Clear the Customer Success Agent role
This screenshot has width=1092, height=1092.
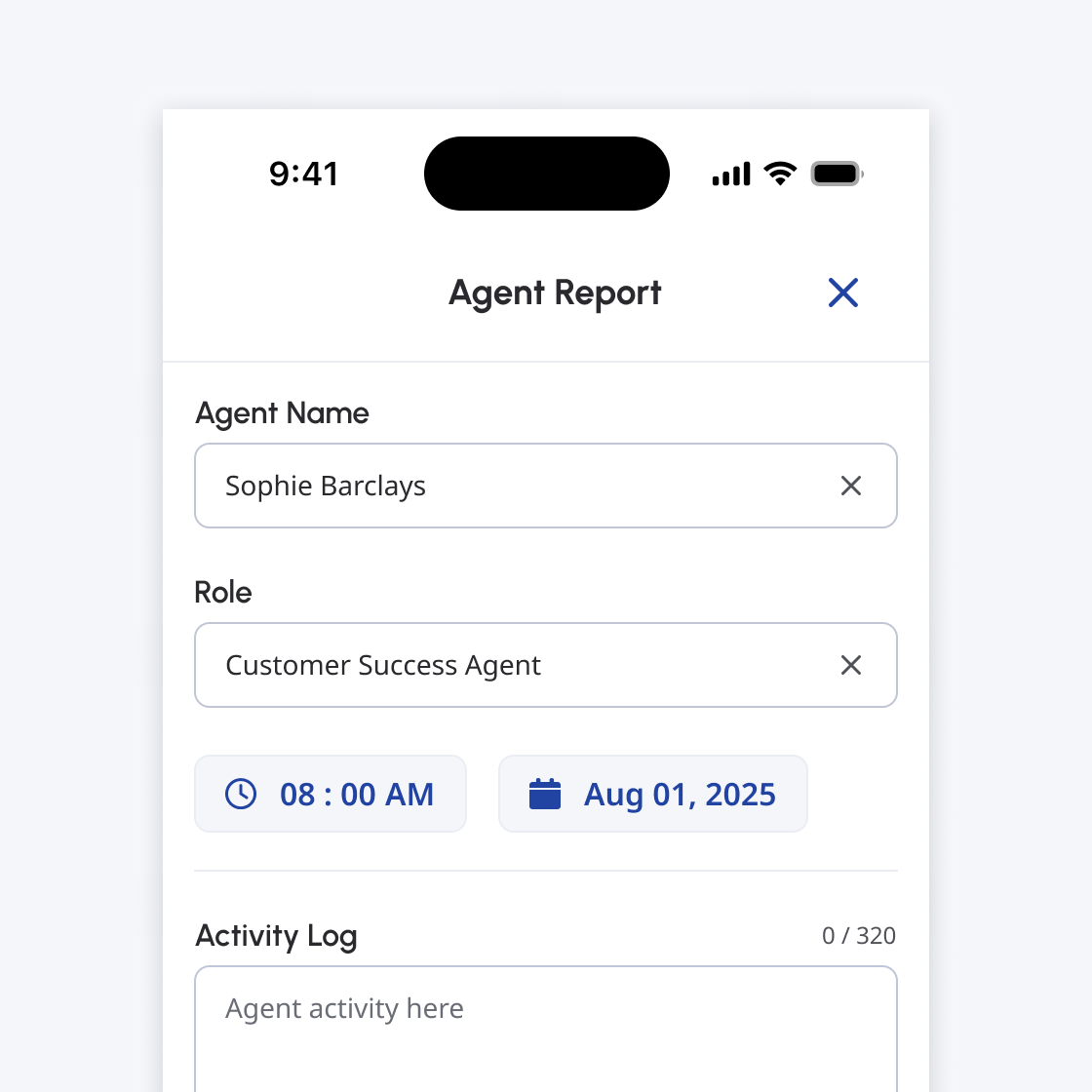(x=850, y=665)
